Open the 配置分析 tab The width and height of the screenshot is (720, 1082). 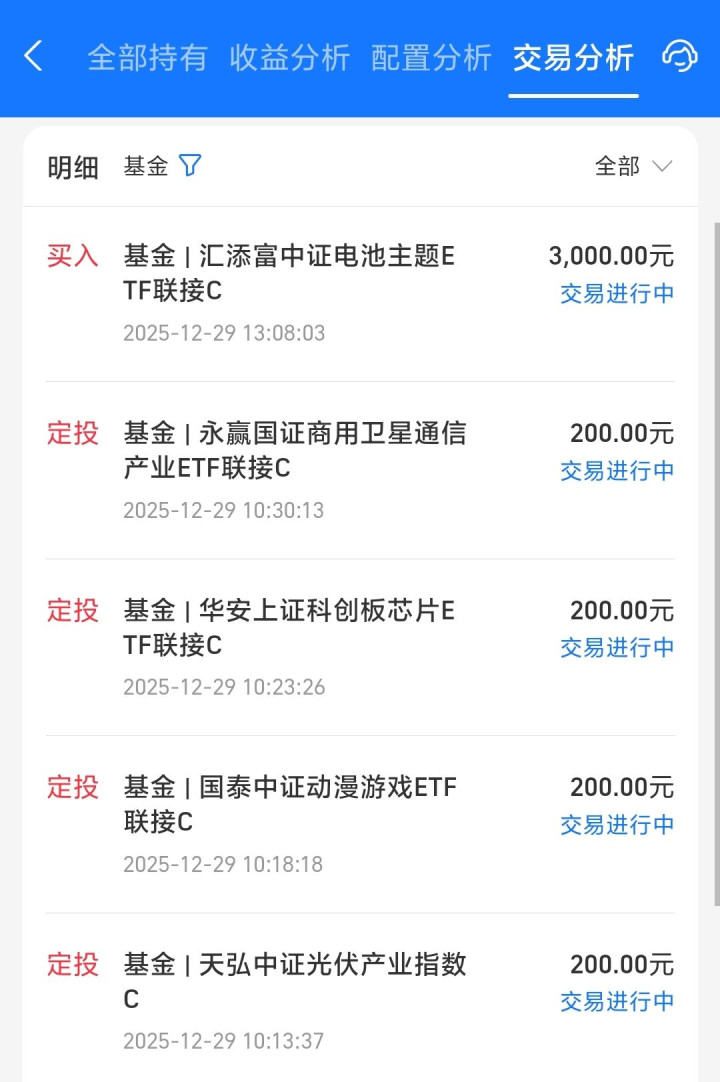[x=431, y=58]
